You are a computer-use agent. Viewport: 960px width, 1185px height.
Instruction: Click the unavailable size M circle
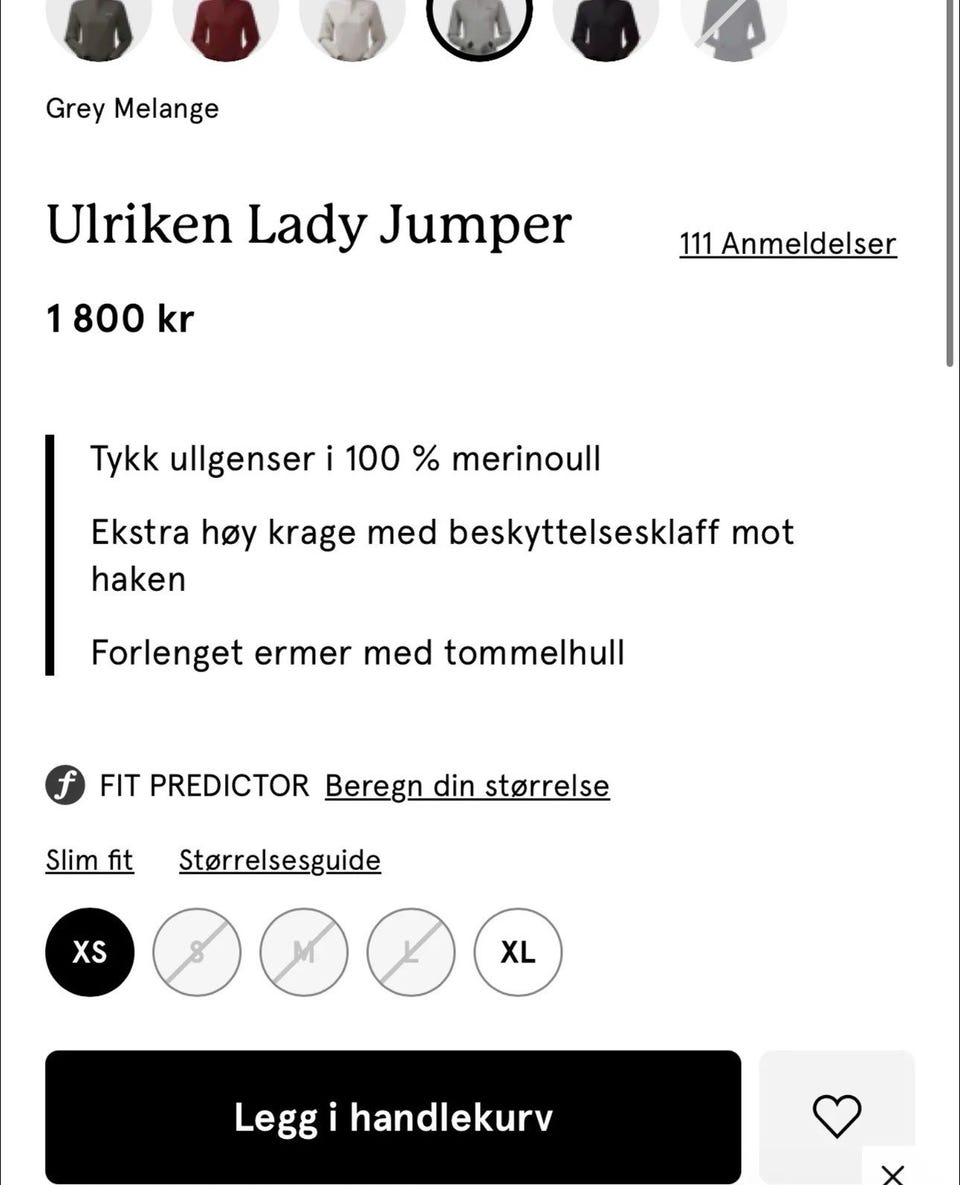pyautogui.click(x=303, y=952)
